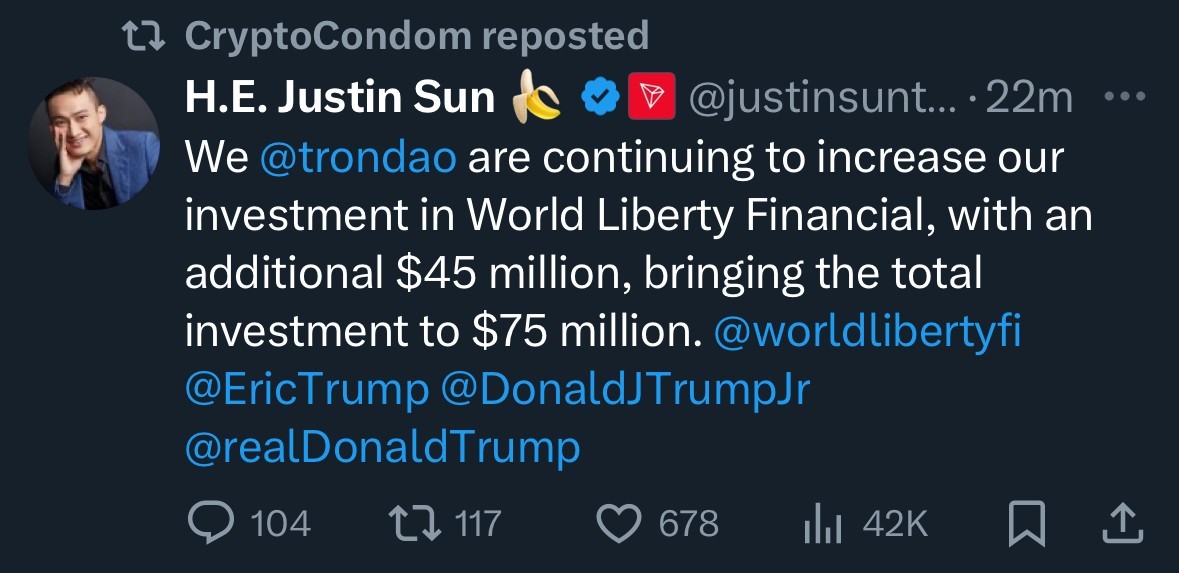Open the three-dot overflow menu on the post
The width and height of the screenshot is (1179, 573).
click(1128, 97)
